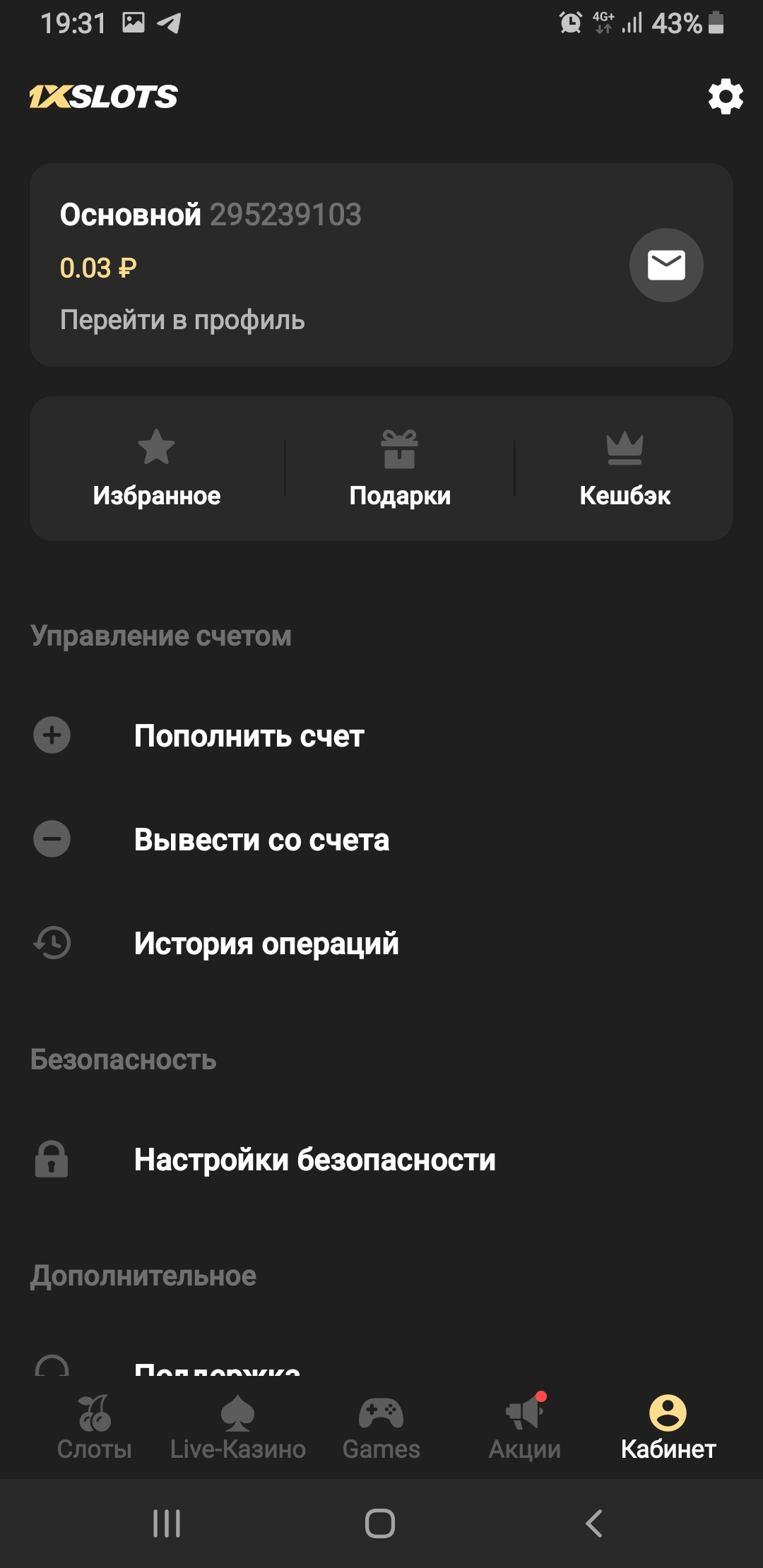Switch to the Games tab

381,1427
